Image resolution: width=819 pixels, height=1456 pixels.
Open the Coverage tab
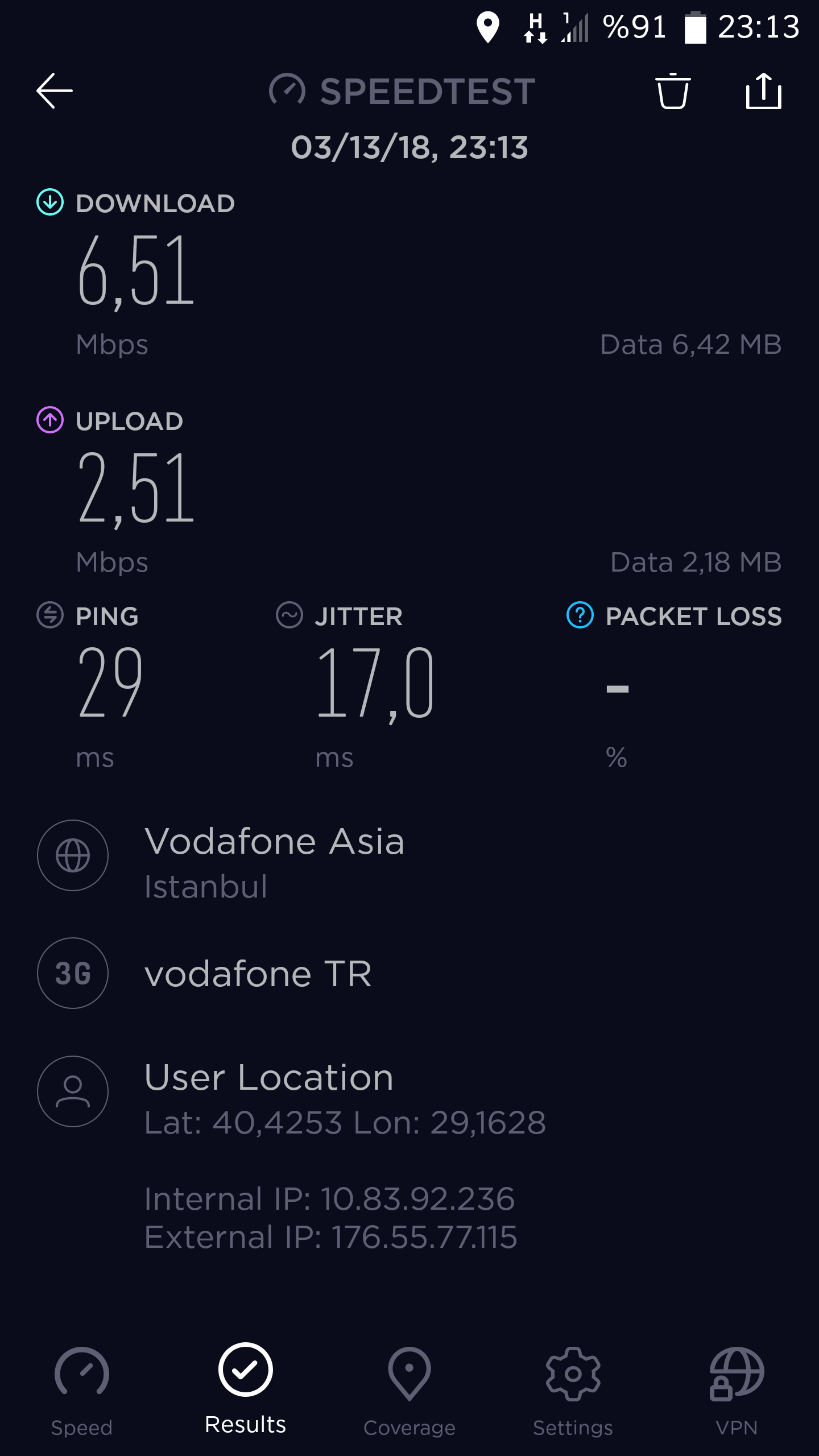409,1391
